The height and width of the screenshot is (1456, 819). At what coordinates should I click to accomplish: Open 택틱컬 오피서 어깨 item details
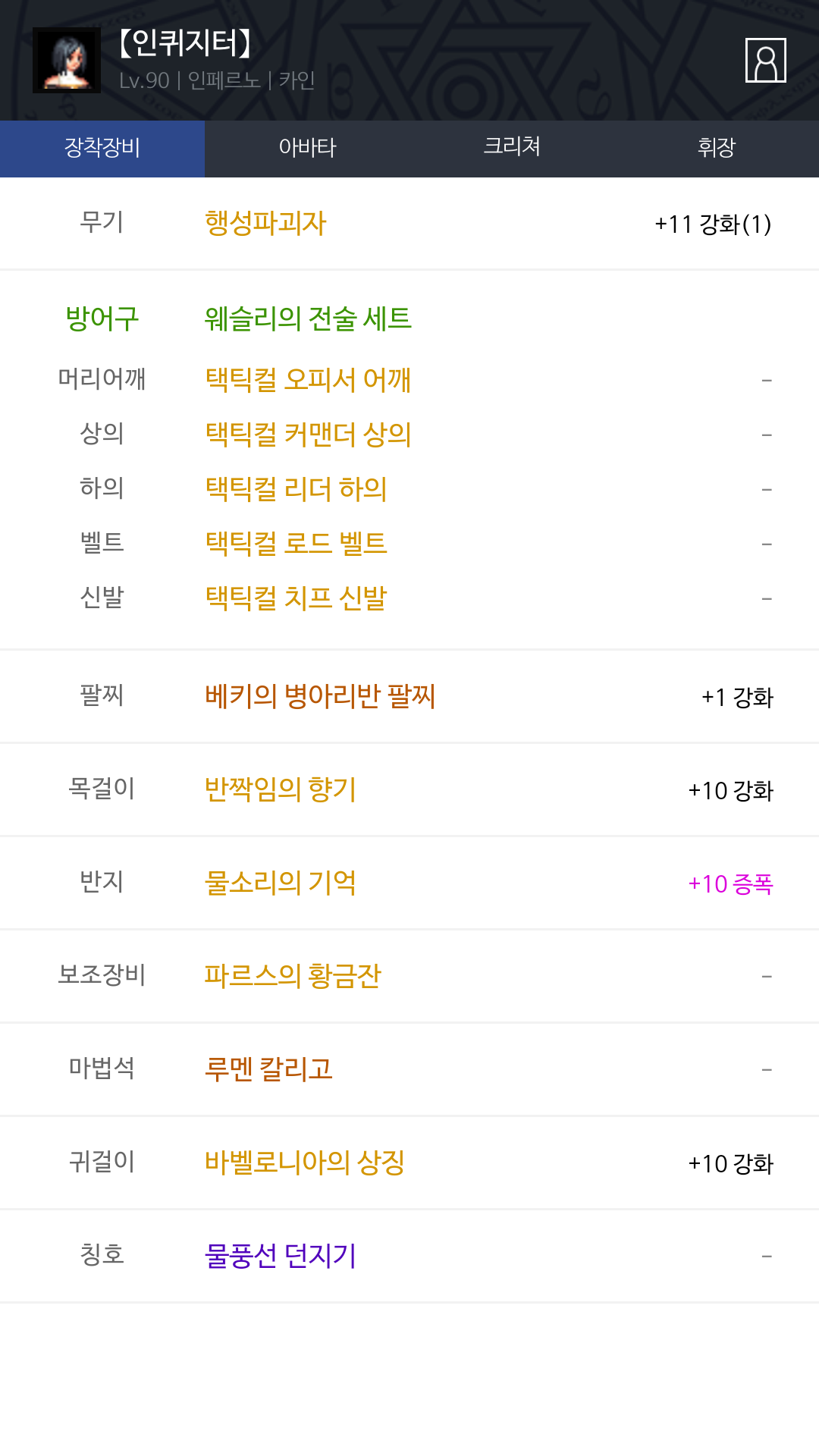click(308, 379)
